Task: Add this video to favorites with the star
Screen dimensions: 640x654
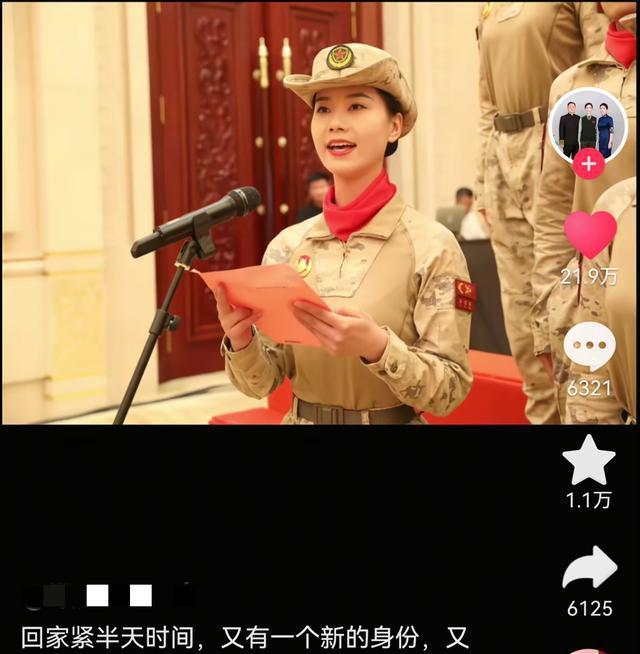Action: [x=589, y=461]
